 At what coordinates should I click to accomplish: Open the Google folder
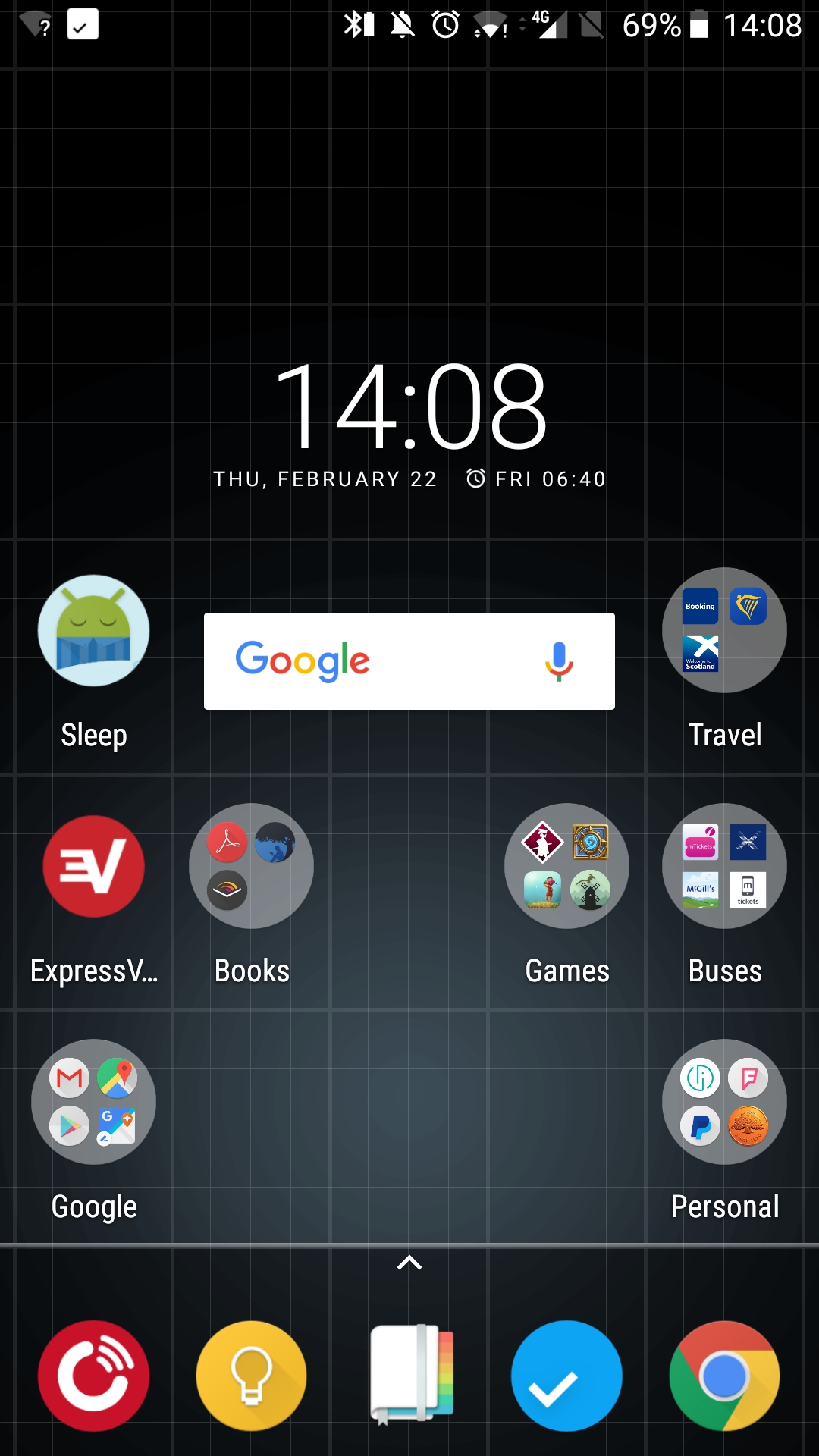[x=93, y=1103]
